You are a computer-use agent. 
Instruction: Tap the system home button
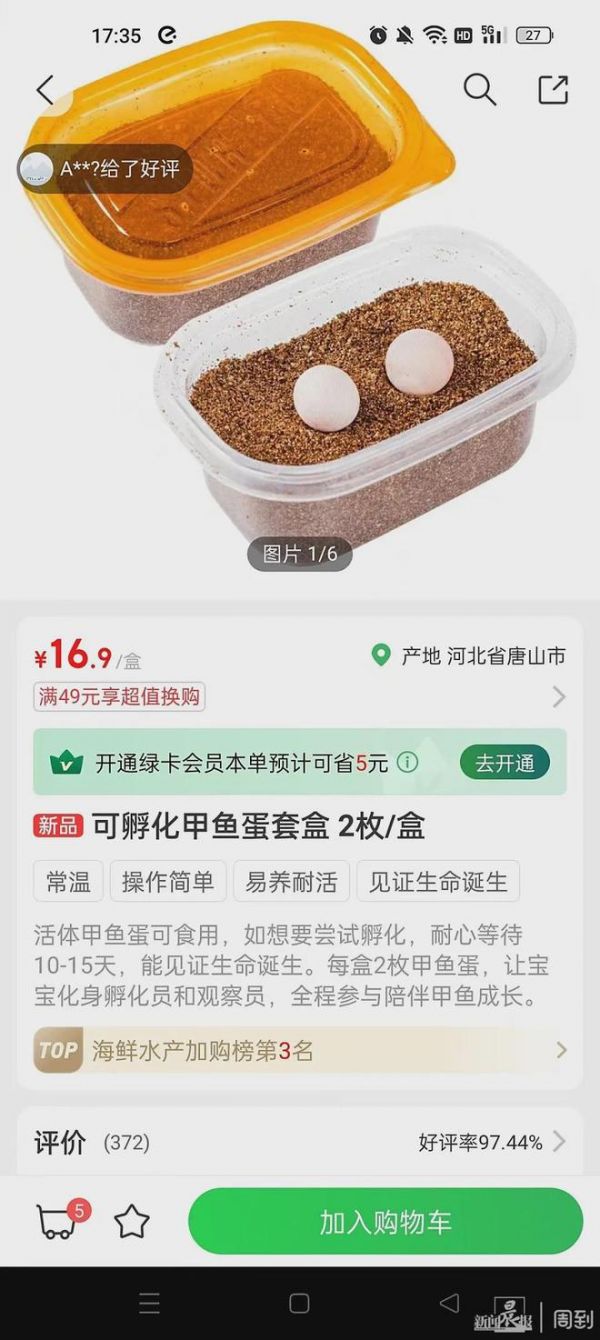pyautogui.click(x=299, y=1303)
